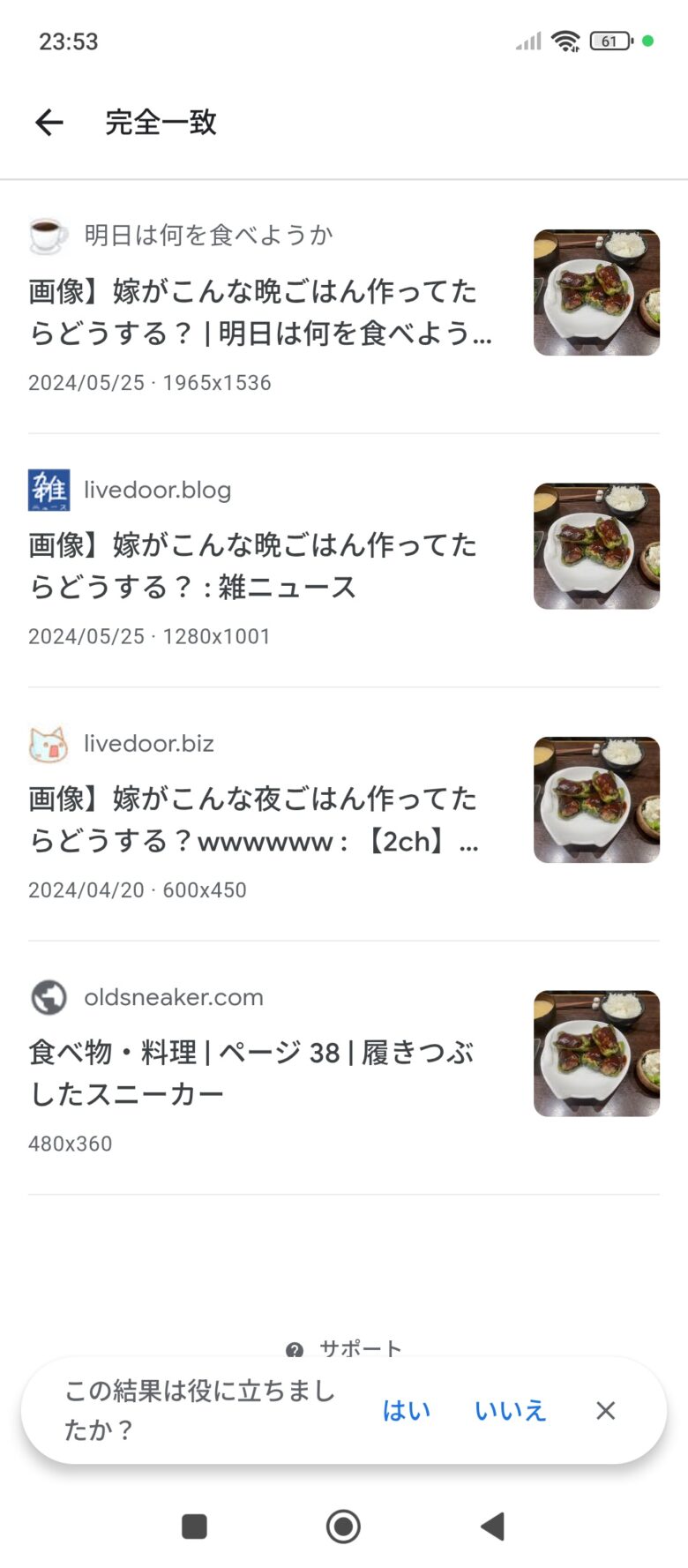Image resolution: width=688 pixels, height=1568 pixels.
Task: Open the 明日は何を食べようか result
Action: [x=261, y=312]
